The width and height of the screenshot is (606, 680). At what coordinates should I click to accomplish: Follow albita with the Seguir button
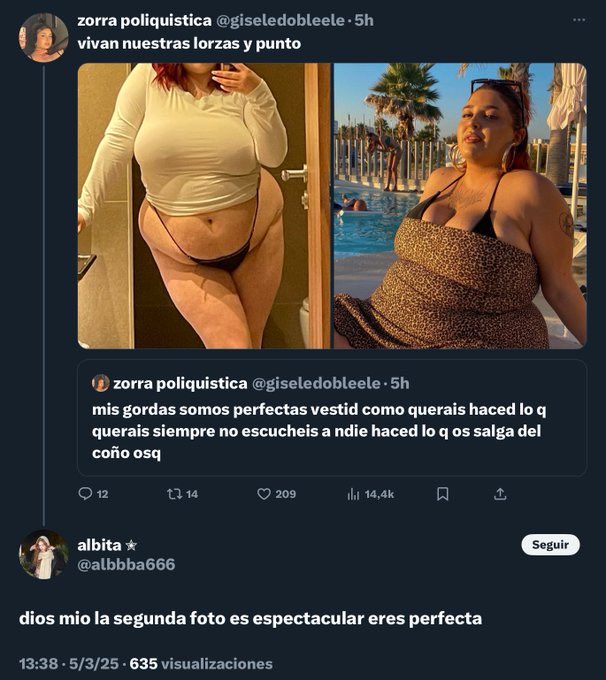pyautogui.click(x=550, y=545)
